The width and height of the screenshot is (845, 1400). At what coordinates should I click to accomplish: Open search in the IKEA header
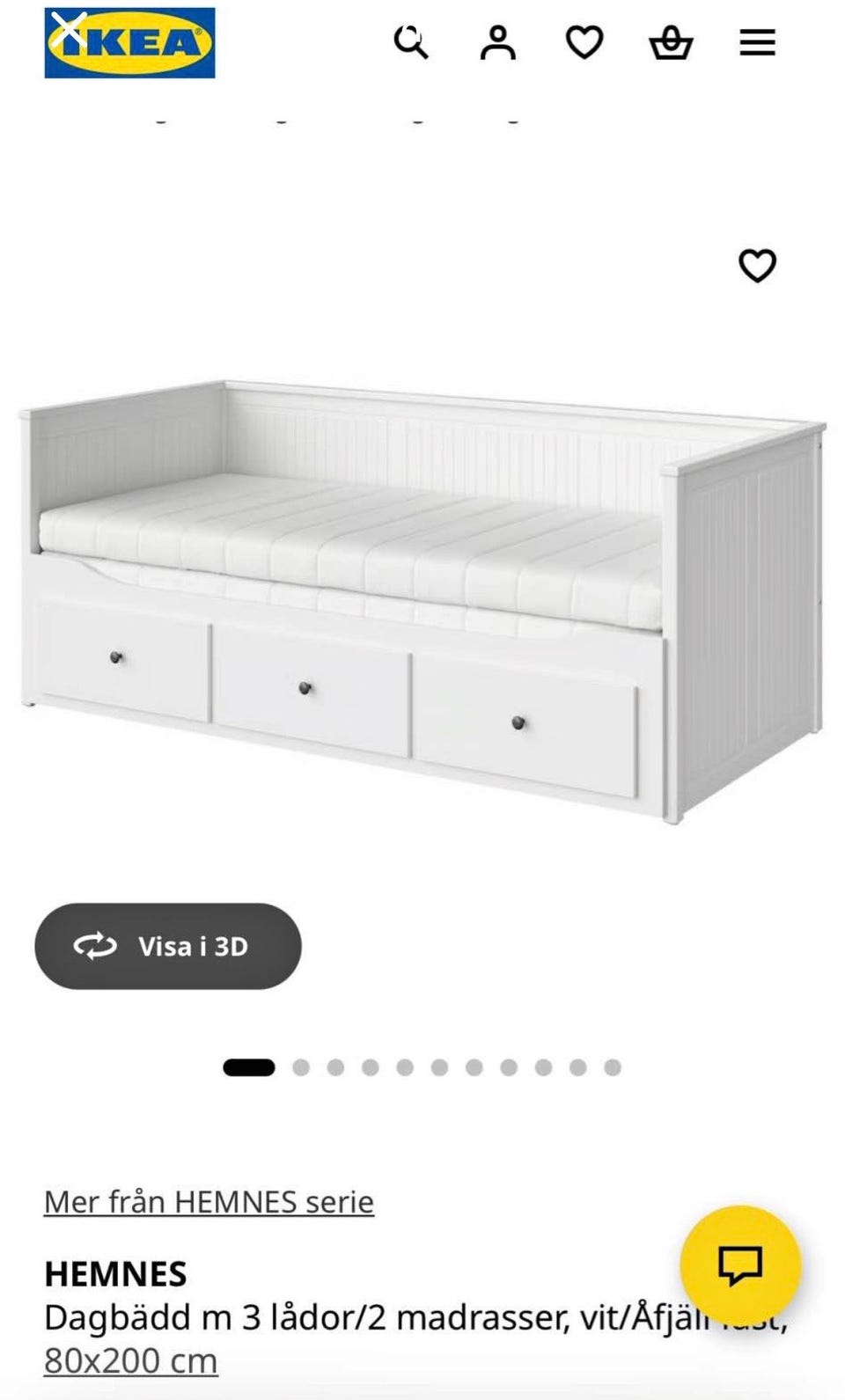pyautogui.click(x=410, y=42)
